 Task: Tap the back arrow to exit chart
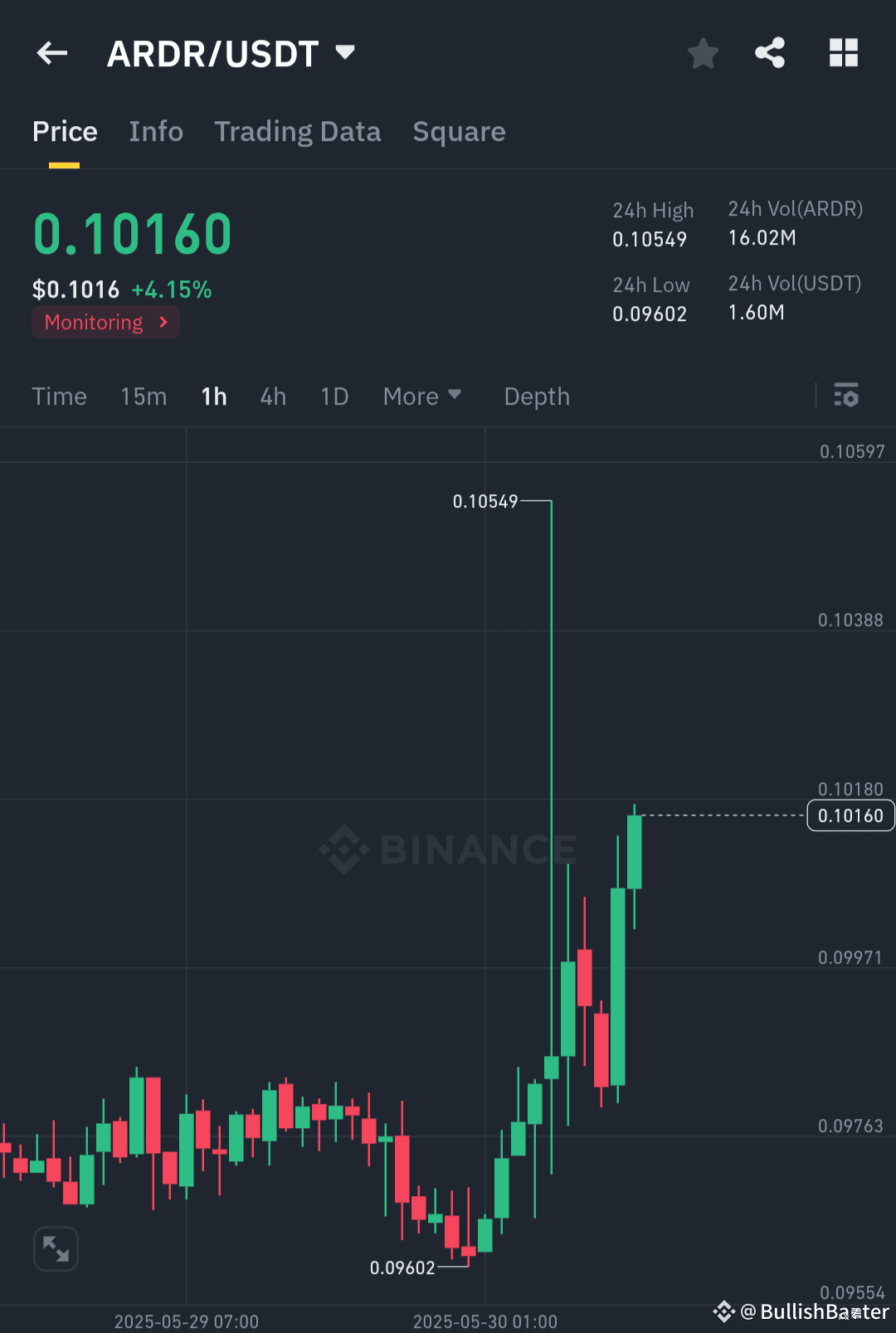[x=52, y=52]
